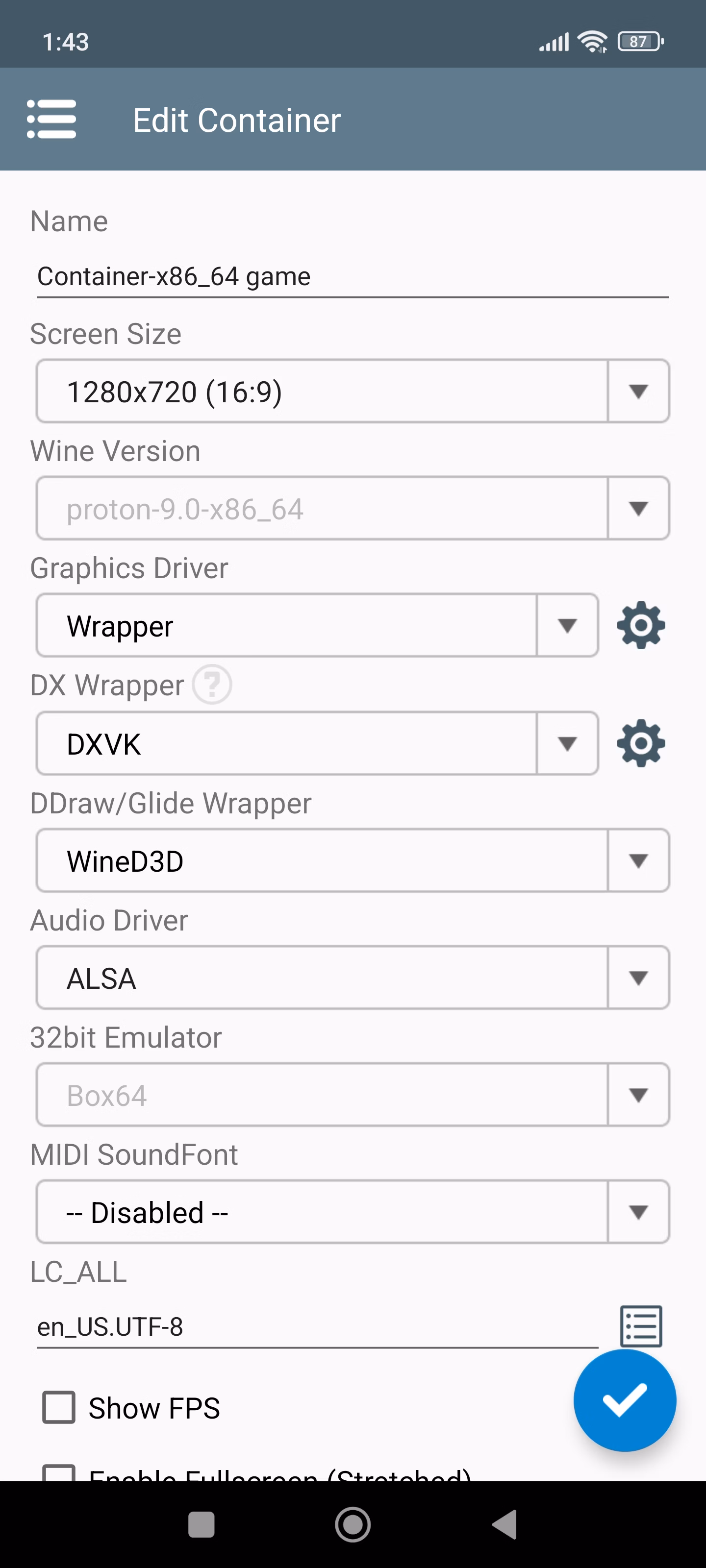The width and height of the screenshot is (706, 1568).
Task: Open the navigation drawer menu
Action: 51,119
